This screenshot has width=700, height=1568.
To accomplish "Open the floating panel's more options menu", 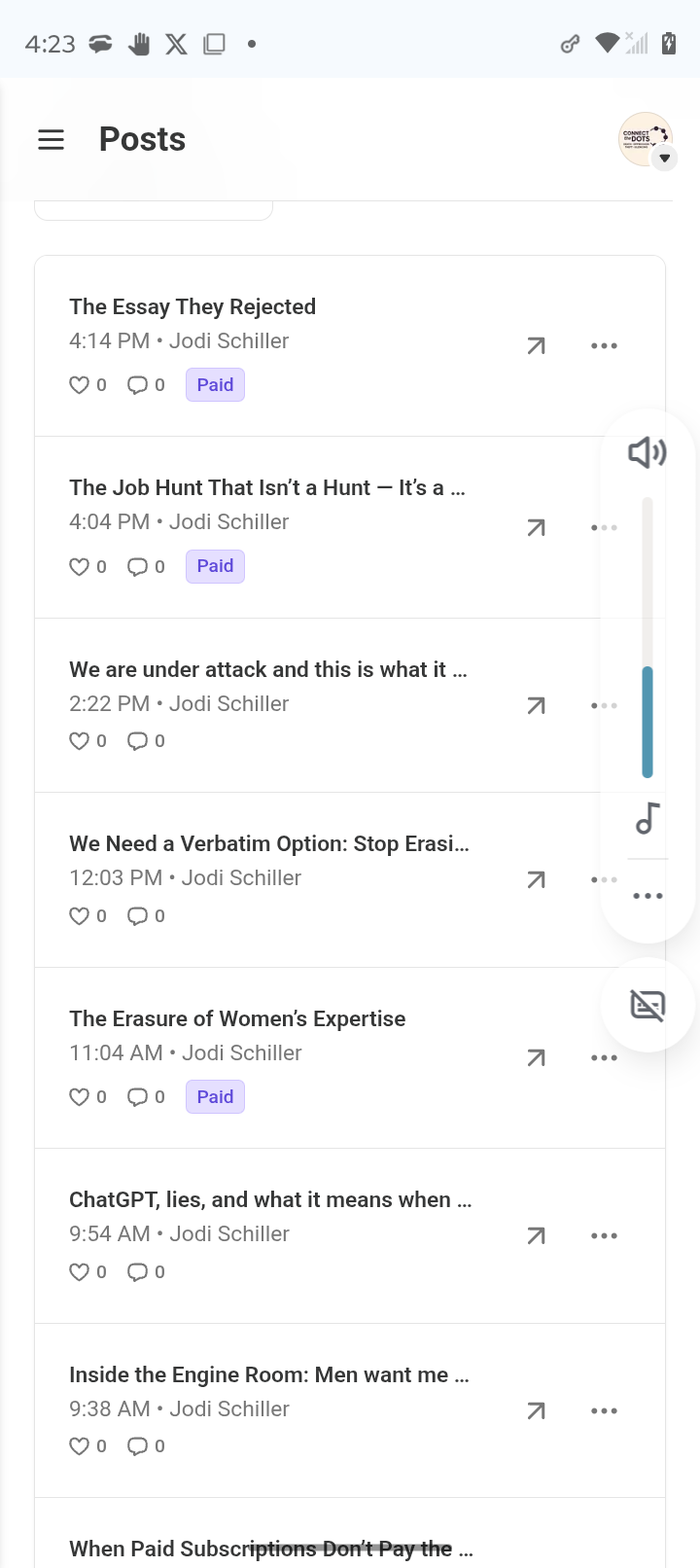I will (x=647, y=896).
